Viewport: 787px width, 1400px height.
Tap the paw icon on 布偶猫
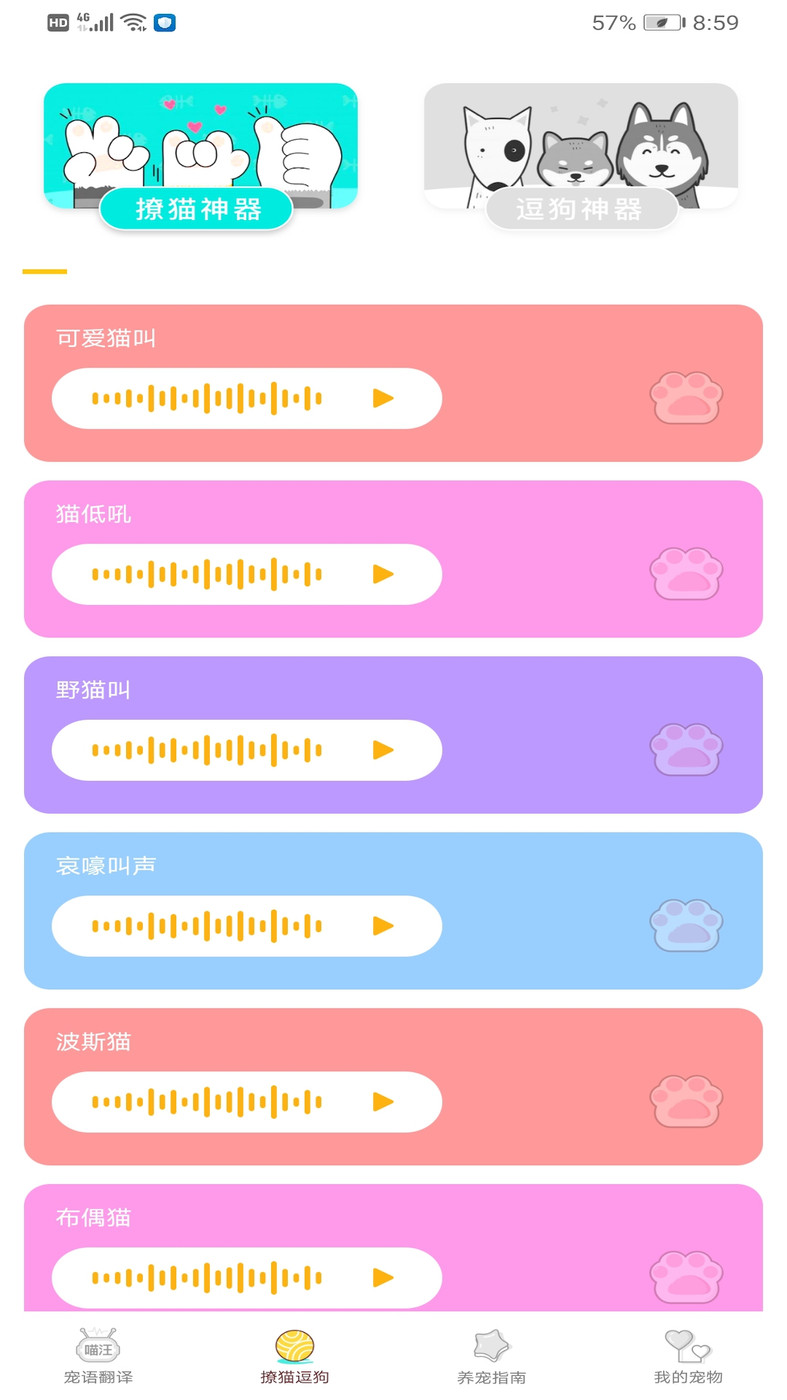tap(686, 1277)
